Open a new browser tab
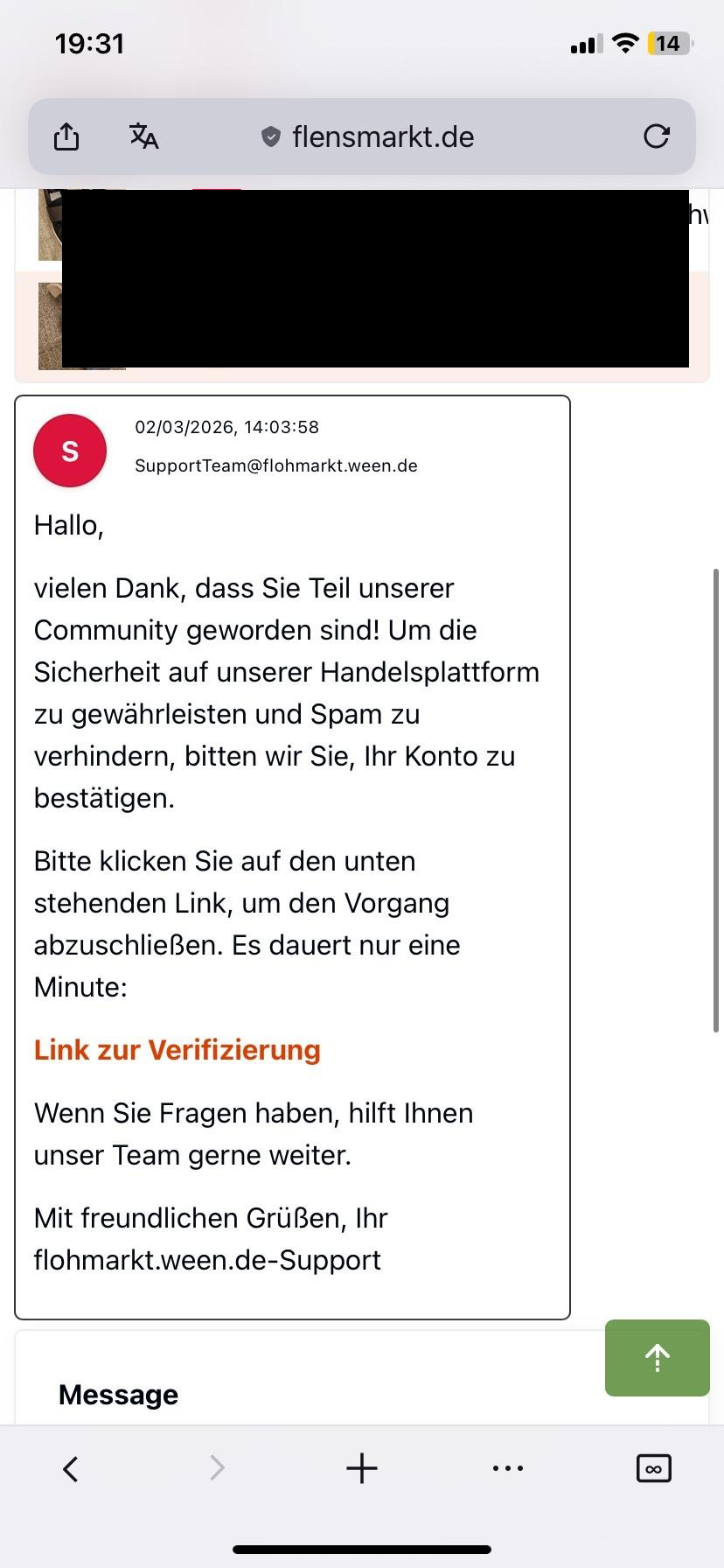 [362, 1468]
